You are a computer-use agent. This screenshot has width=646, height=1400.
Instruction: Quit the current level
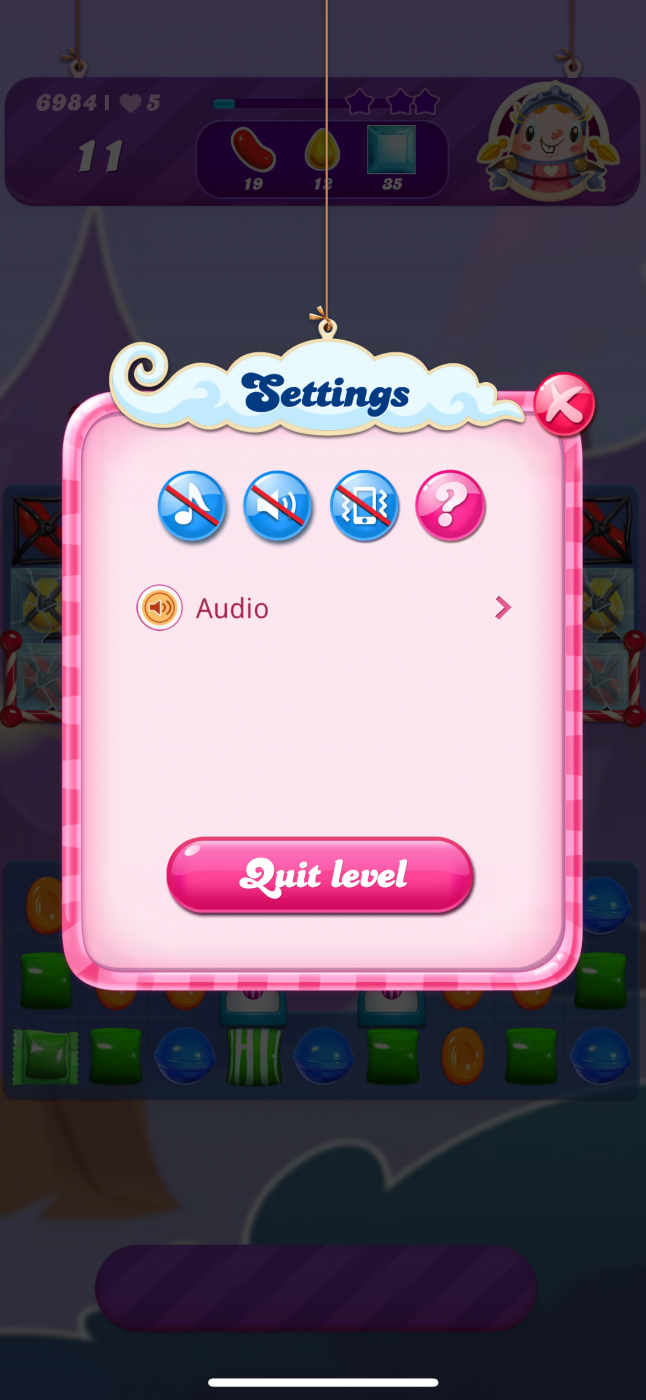320,875
